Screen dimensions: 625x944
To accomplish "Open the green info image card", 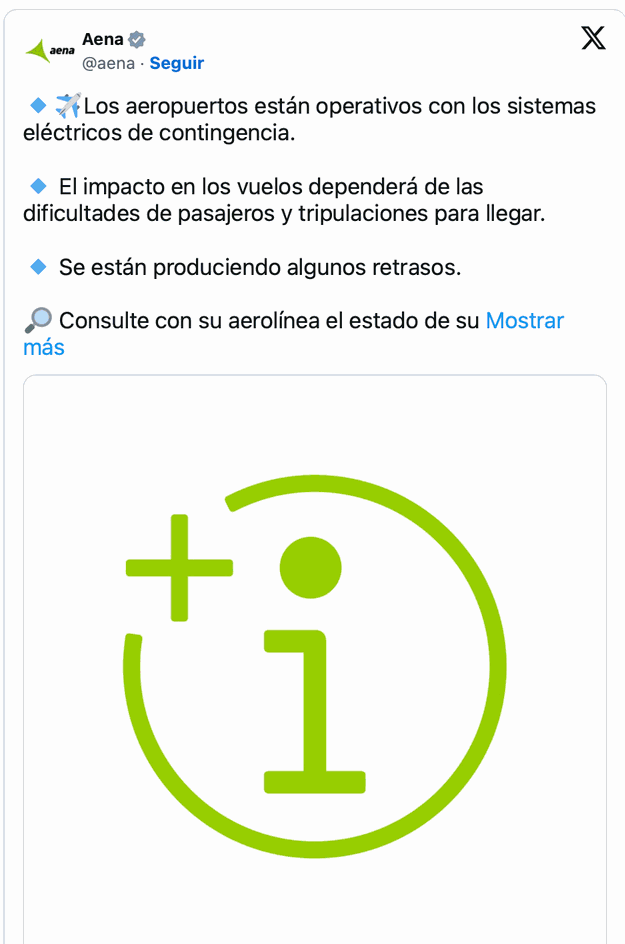I will click(314, 660).
